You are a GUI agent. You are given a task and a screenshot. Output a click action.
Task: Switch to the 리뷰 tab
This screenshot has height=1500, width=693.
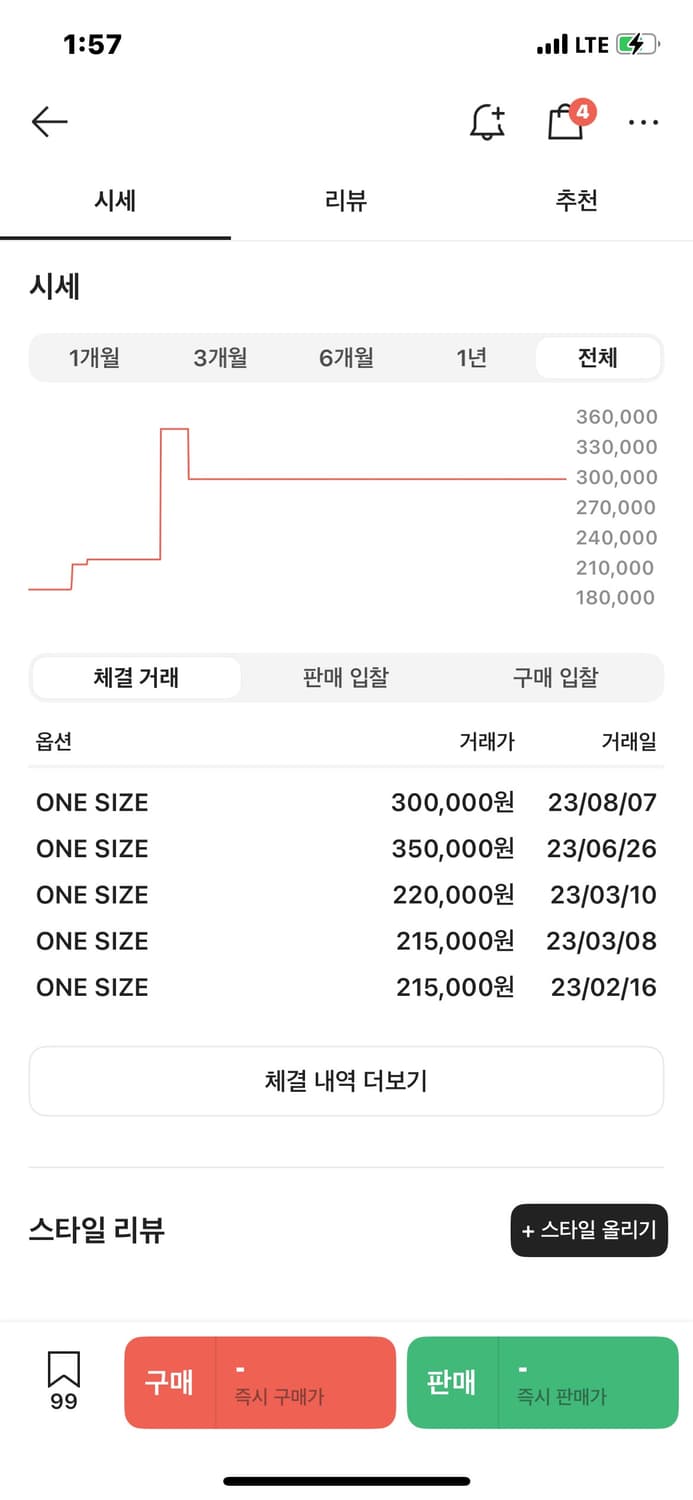(x=346, y=201)
